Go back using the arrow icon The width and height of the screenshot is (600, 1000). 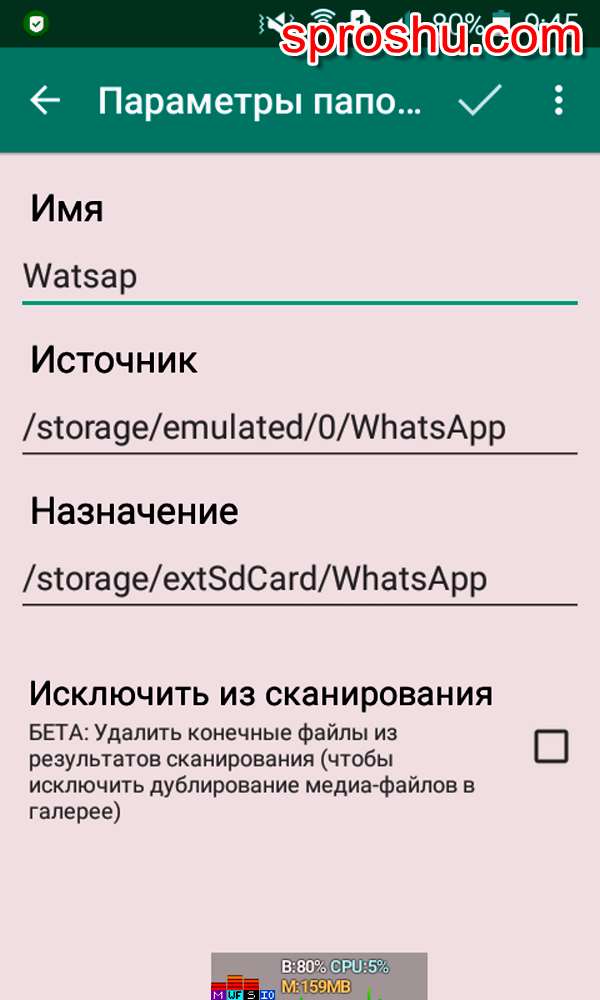(x=45, y=101)
